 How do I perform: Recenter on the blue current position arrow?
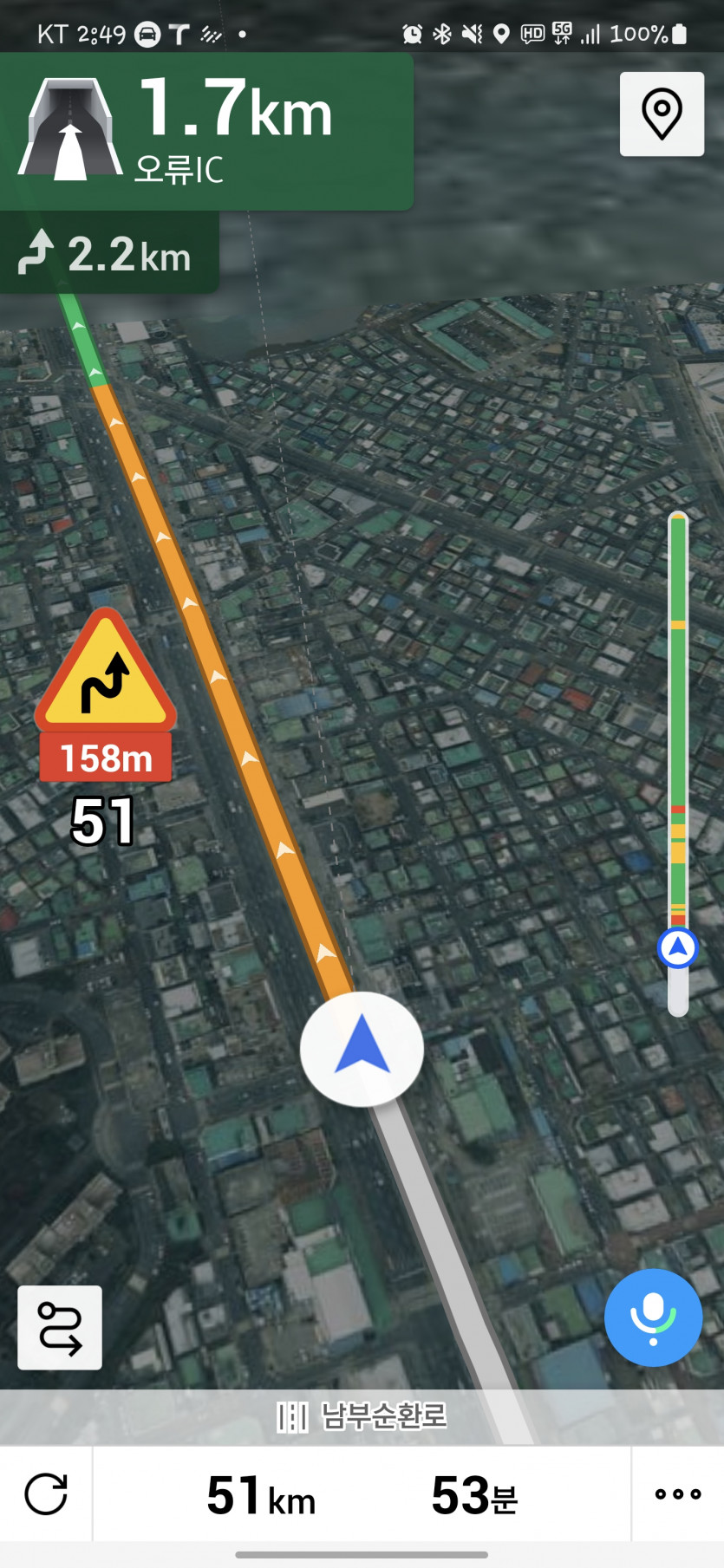pyautogui.click(x=362, y=1048)
